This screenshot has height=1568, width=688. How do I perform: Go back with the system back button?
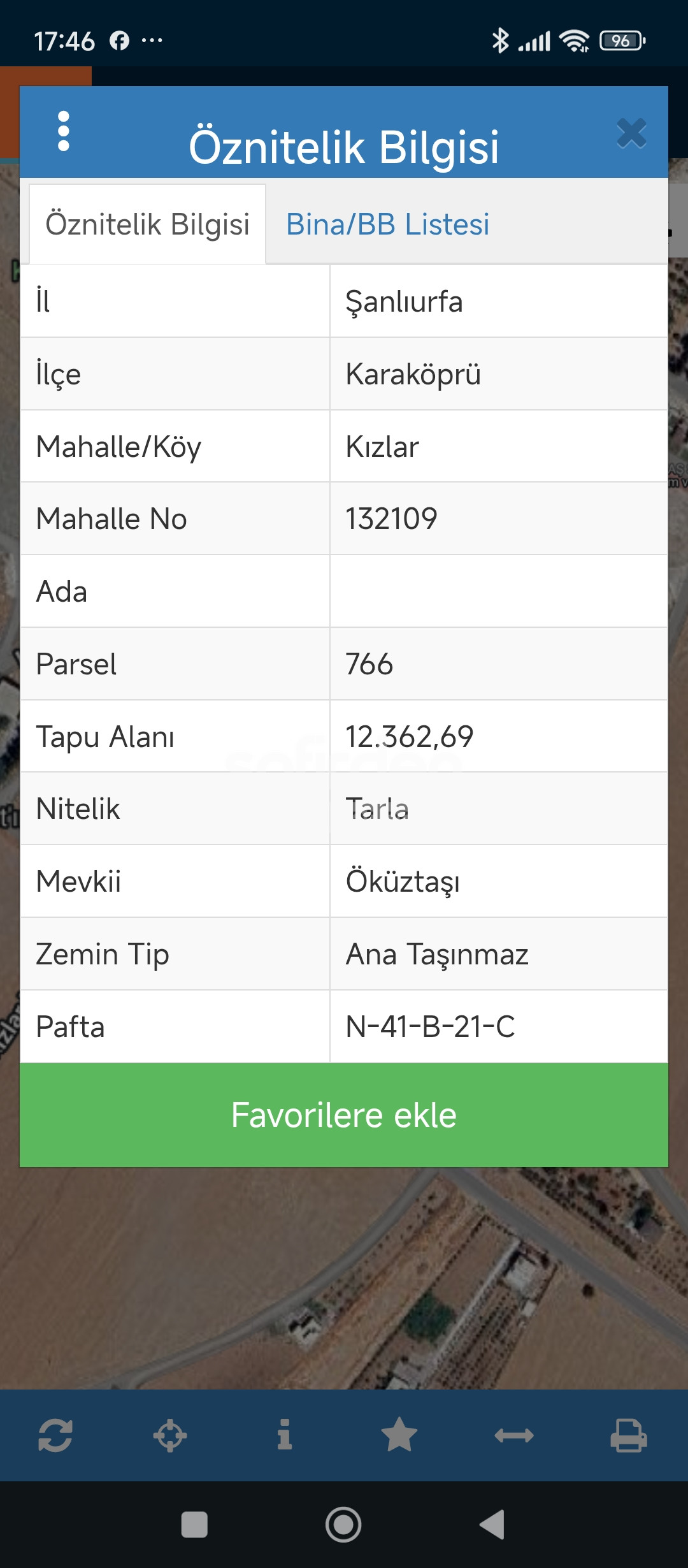click(x=492, y=1525)
